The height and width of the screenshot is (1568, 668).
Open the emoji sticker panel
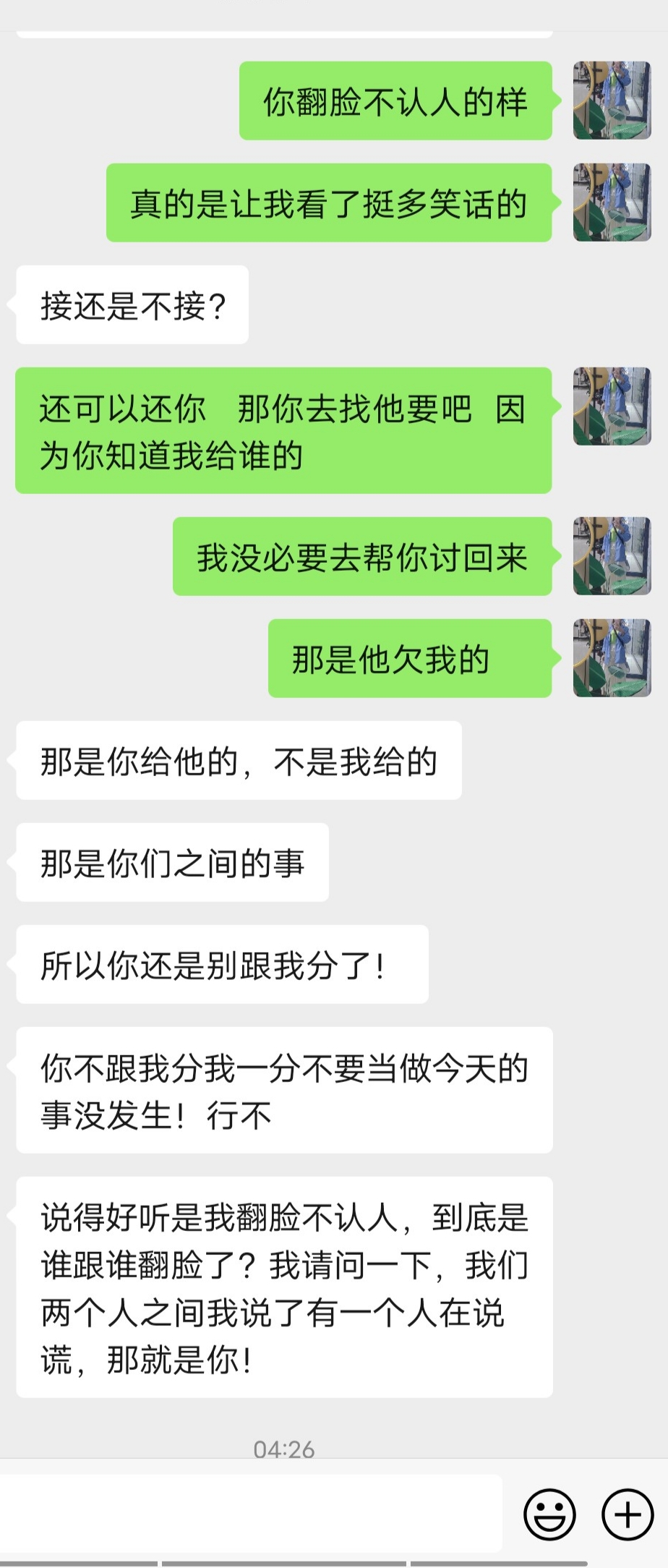pos(549,1514)
